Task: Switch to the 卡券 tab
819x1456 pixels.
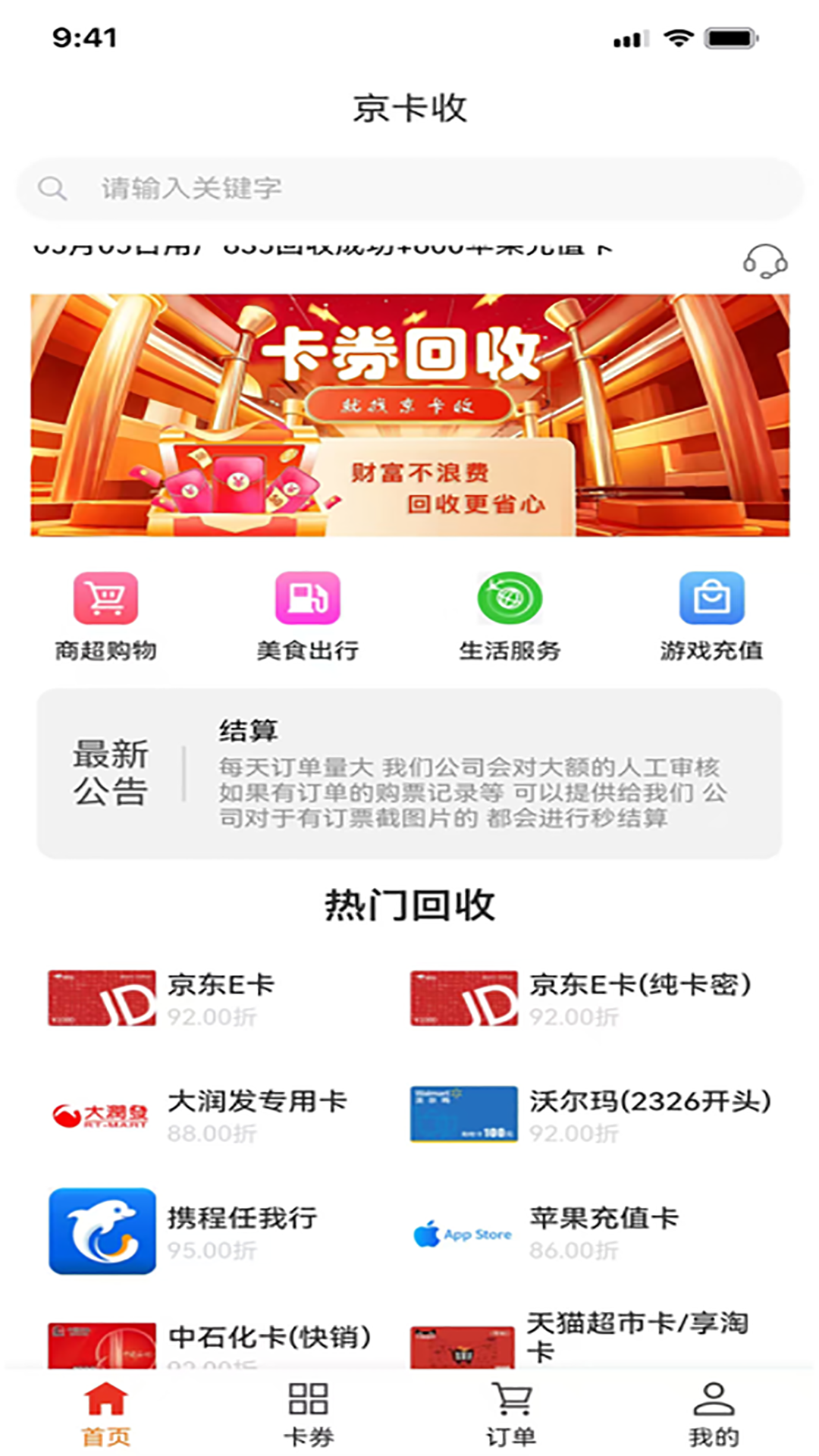Action: tap(308, 1414)
